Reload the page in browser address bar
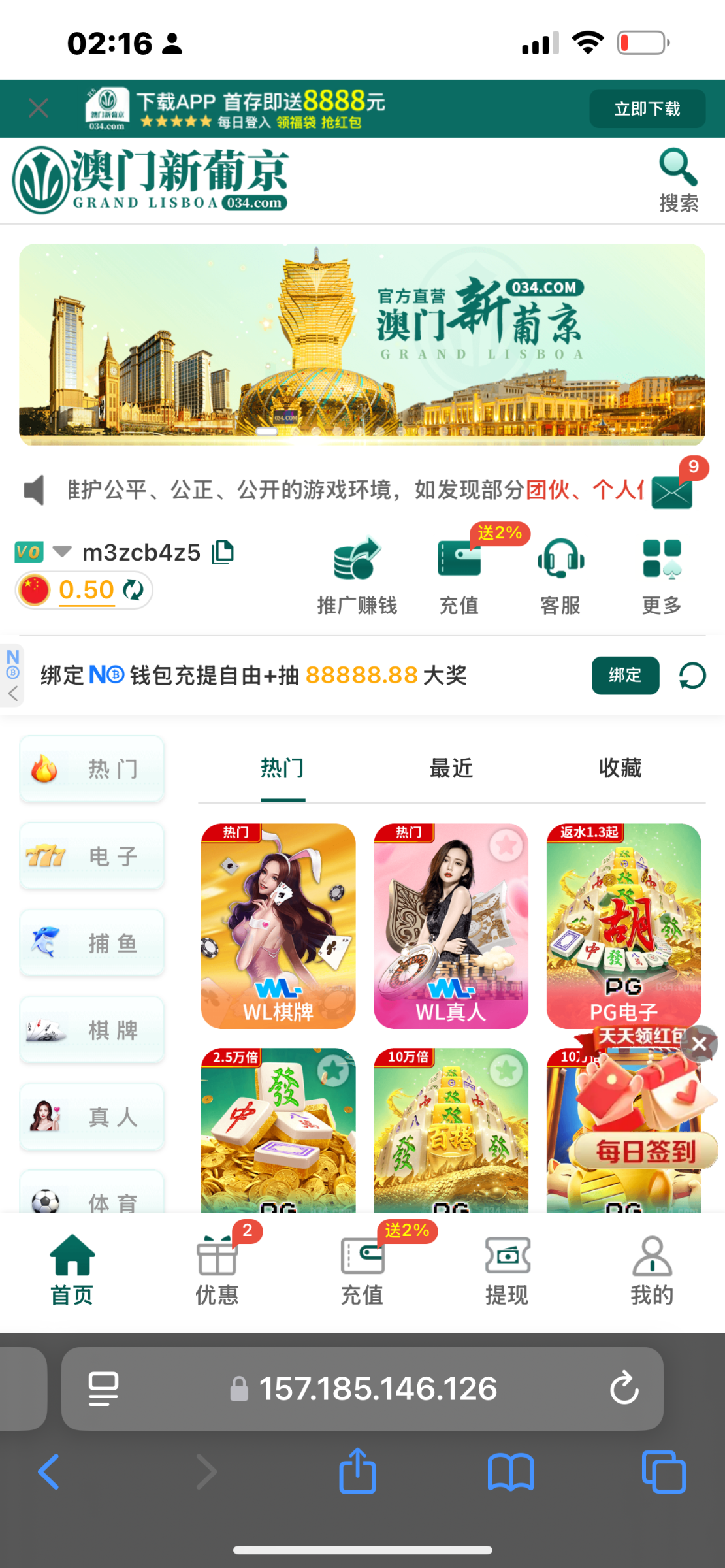 click(x=624, y=1388)
